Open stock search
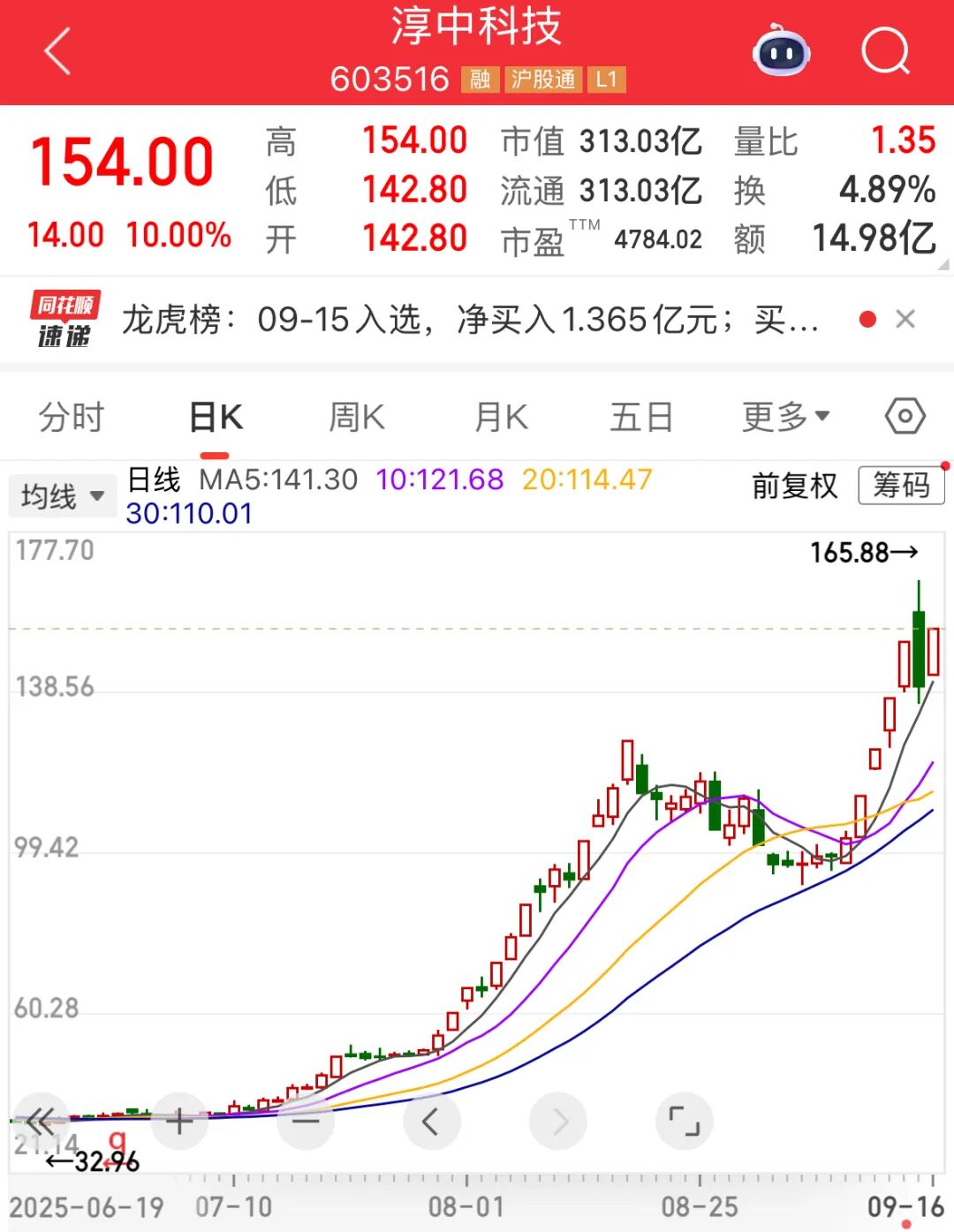Image resolution: width=954 pixels, height=1232 pixels. (x=884, y=51)
